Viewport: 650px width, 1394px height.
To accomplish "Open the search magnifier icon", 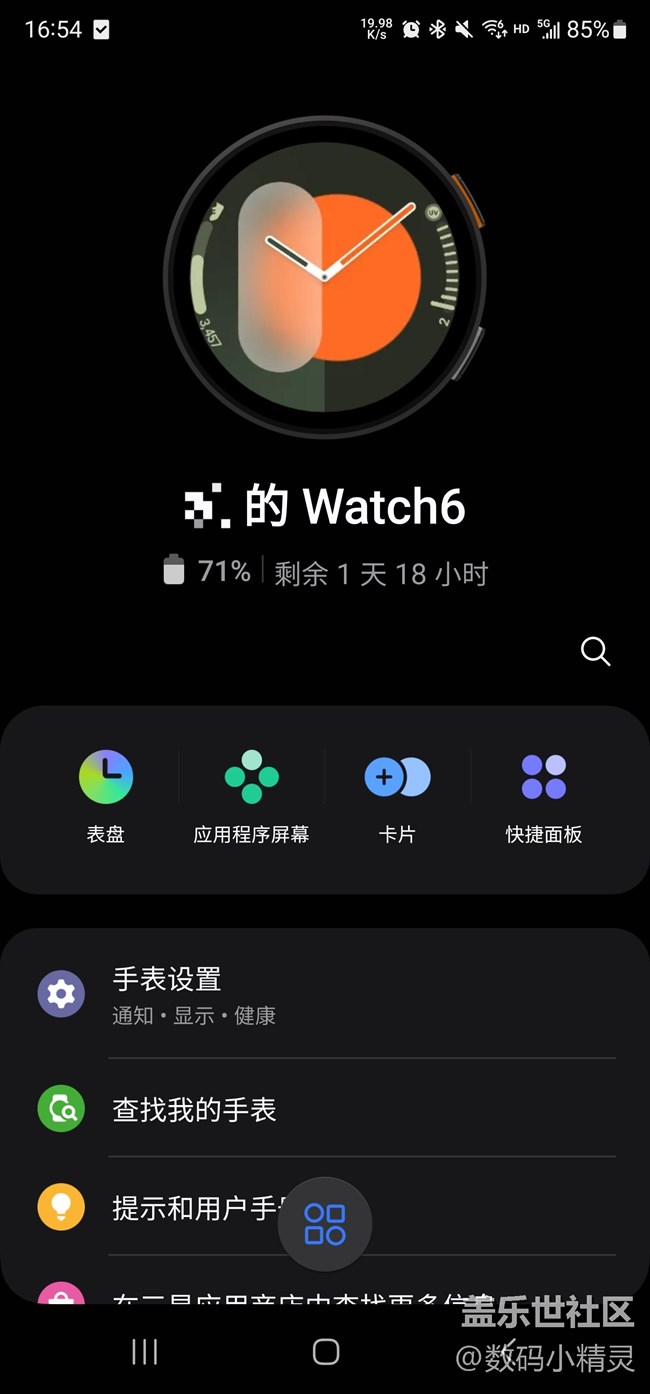I will (595, 652).
